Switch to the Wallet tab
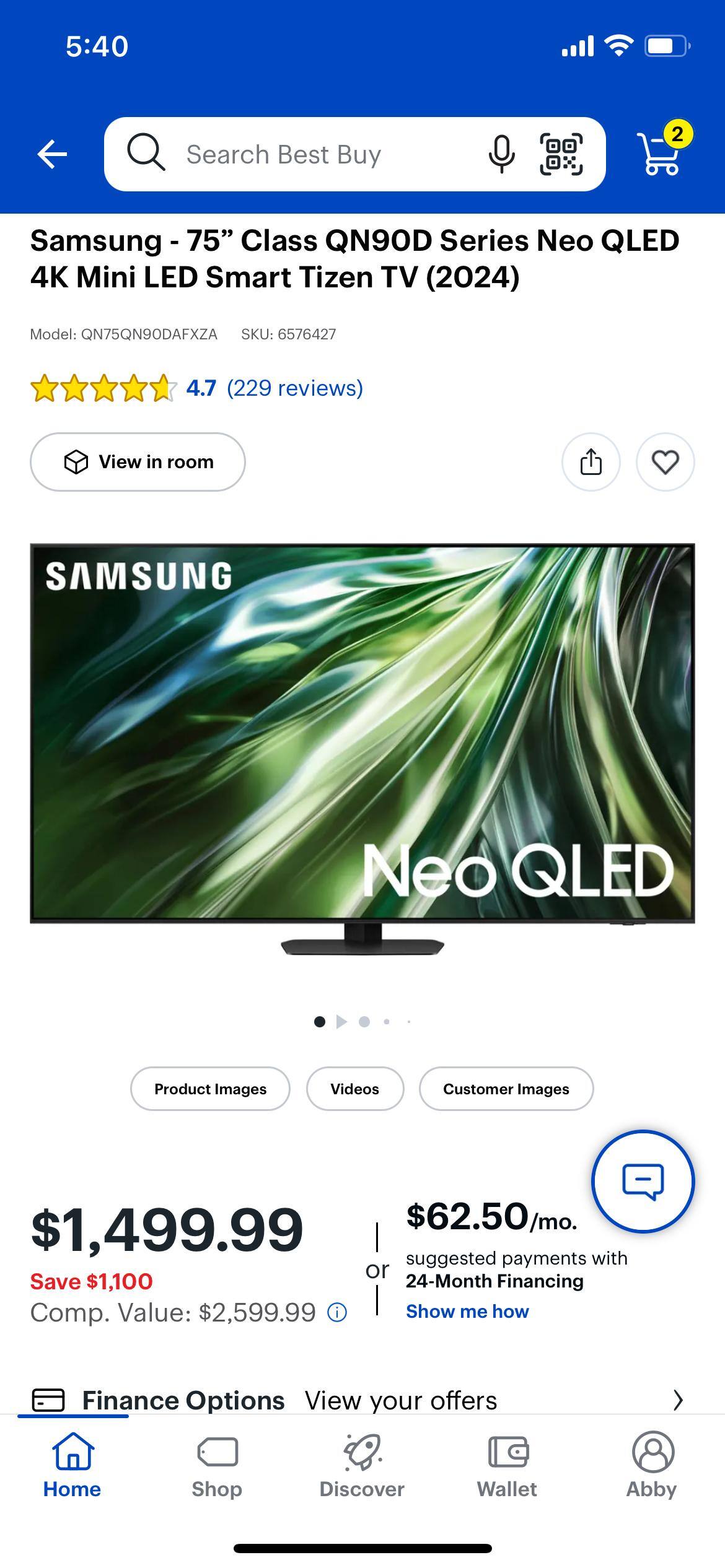 click(507, 1465)
